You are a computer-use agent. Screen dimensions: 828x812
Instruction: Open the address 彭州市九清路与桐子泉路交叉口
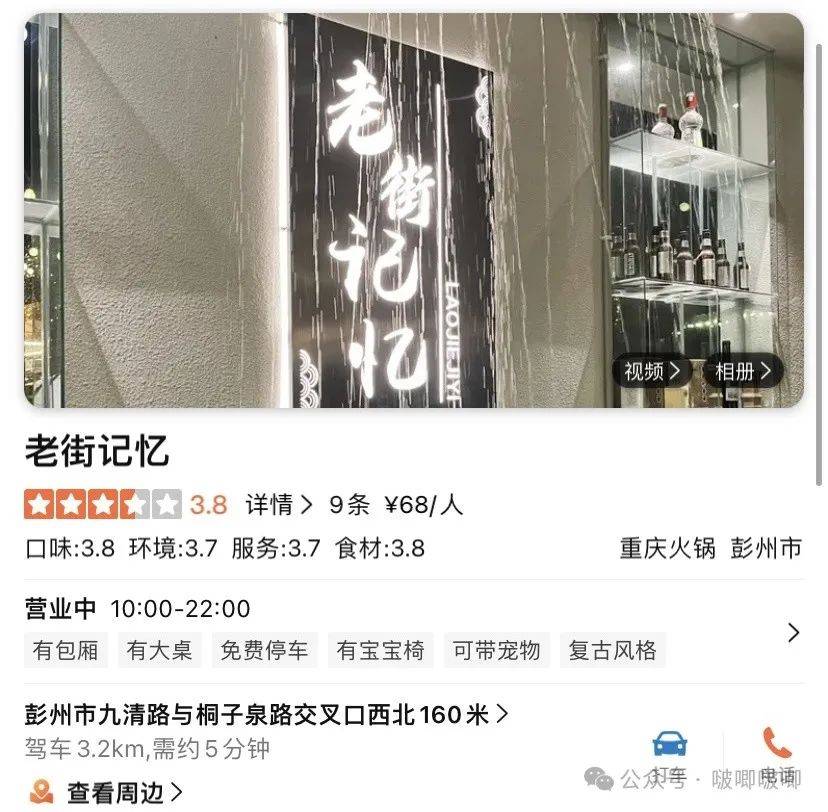point(266,714)
